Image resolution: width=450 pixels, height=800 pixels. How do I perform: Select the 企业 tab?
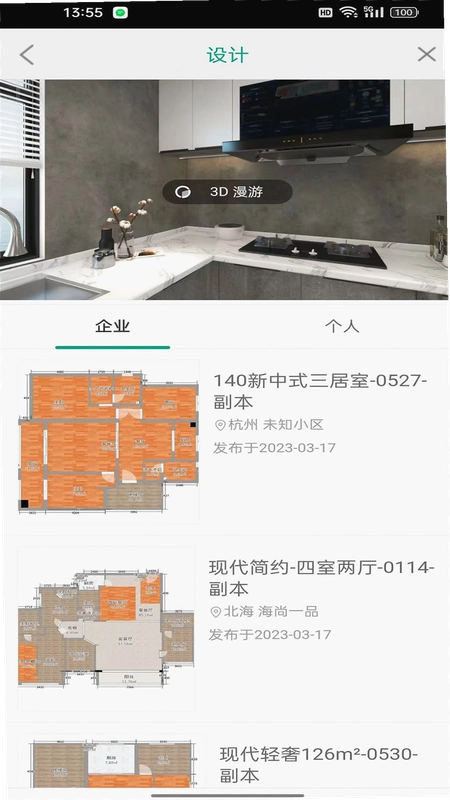pyautogui.click(x=113, y=327)
